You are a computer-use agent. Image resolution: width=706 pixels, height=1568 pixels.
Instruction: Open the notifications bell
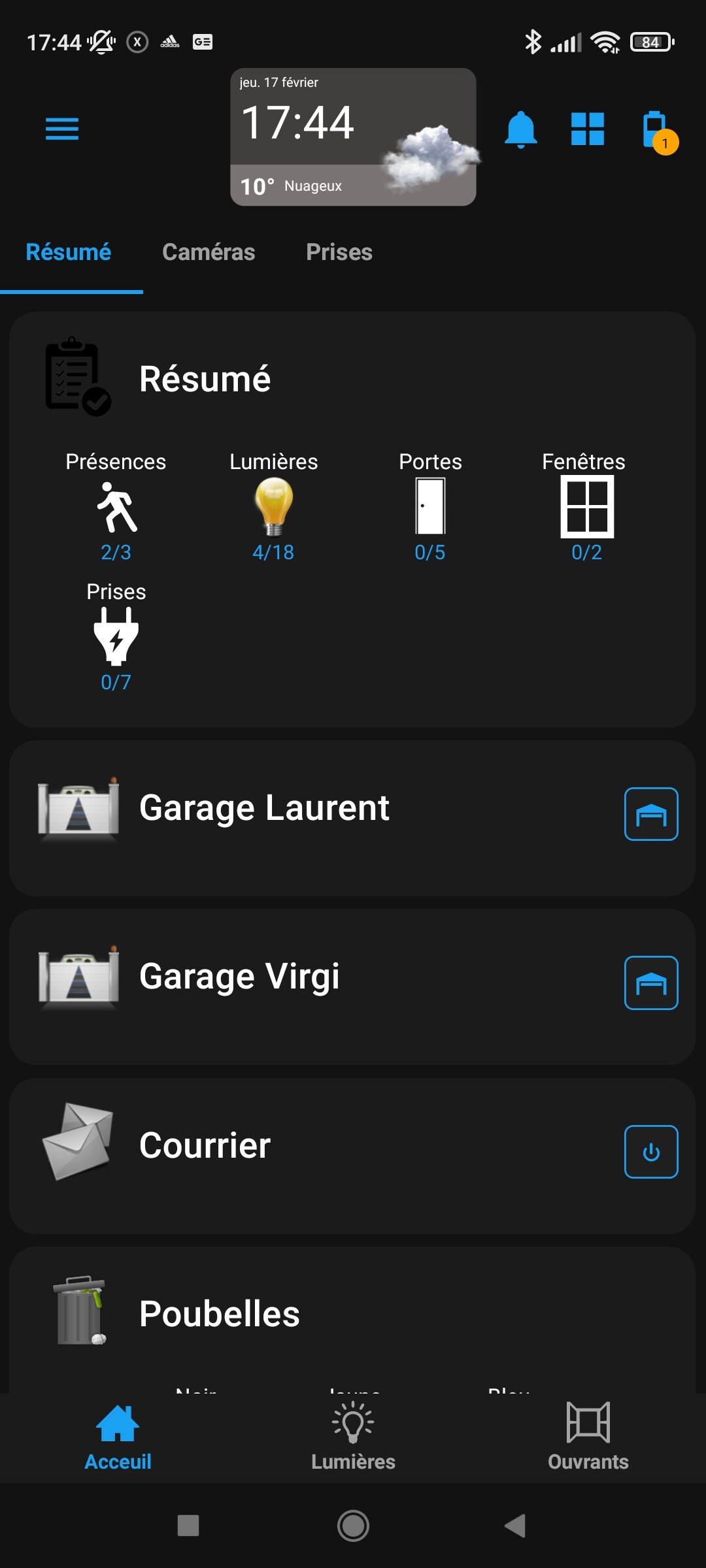point(521,129)
